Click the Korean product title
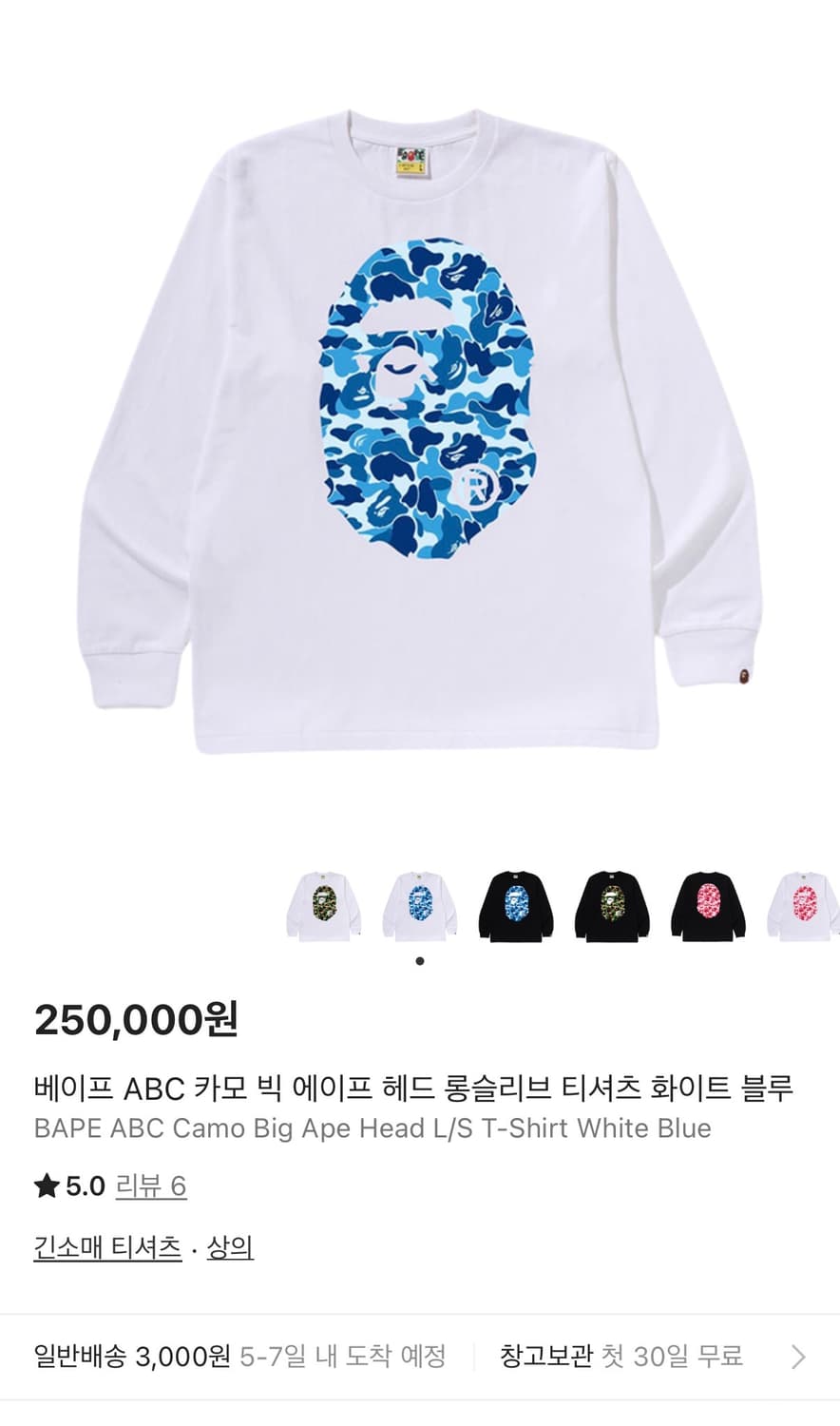 pyautogui.click(x=416, y=1089)
